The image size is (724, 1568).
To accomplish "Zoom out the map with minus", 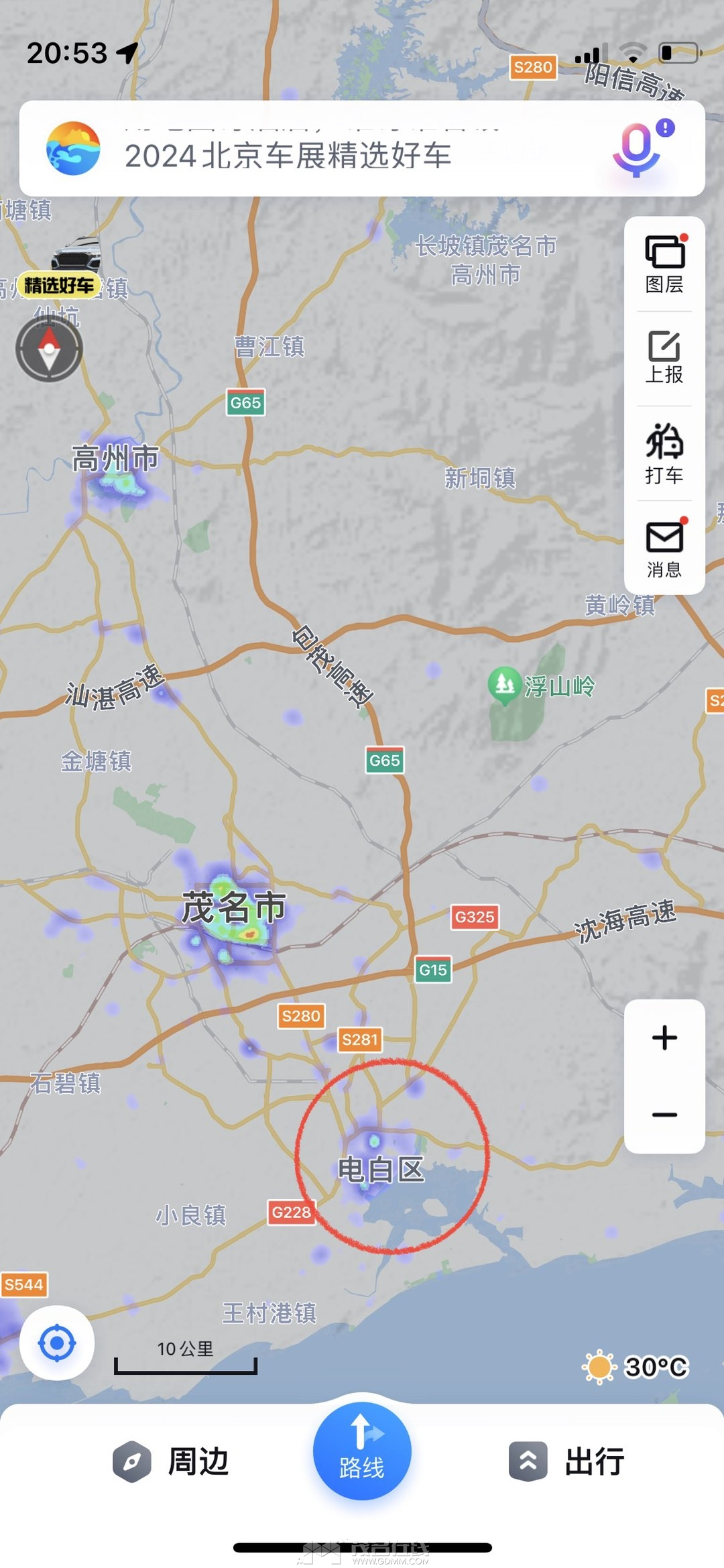I will (664, 1115).
